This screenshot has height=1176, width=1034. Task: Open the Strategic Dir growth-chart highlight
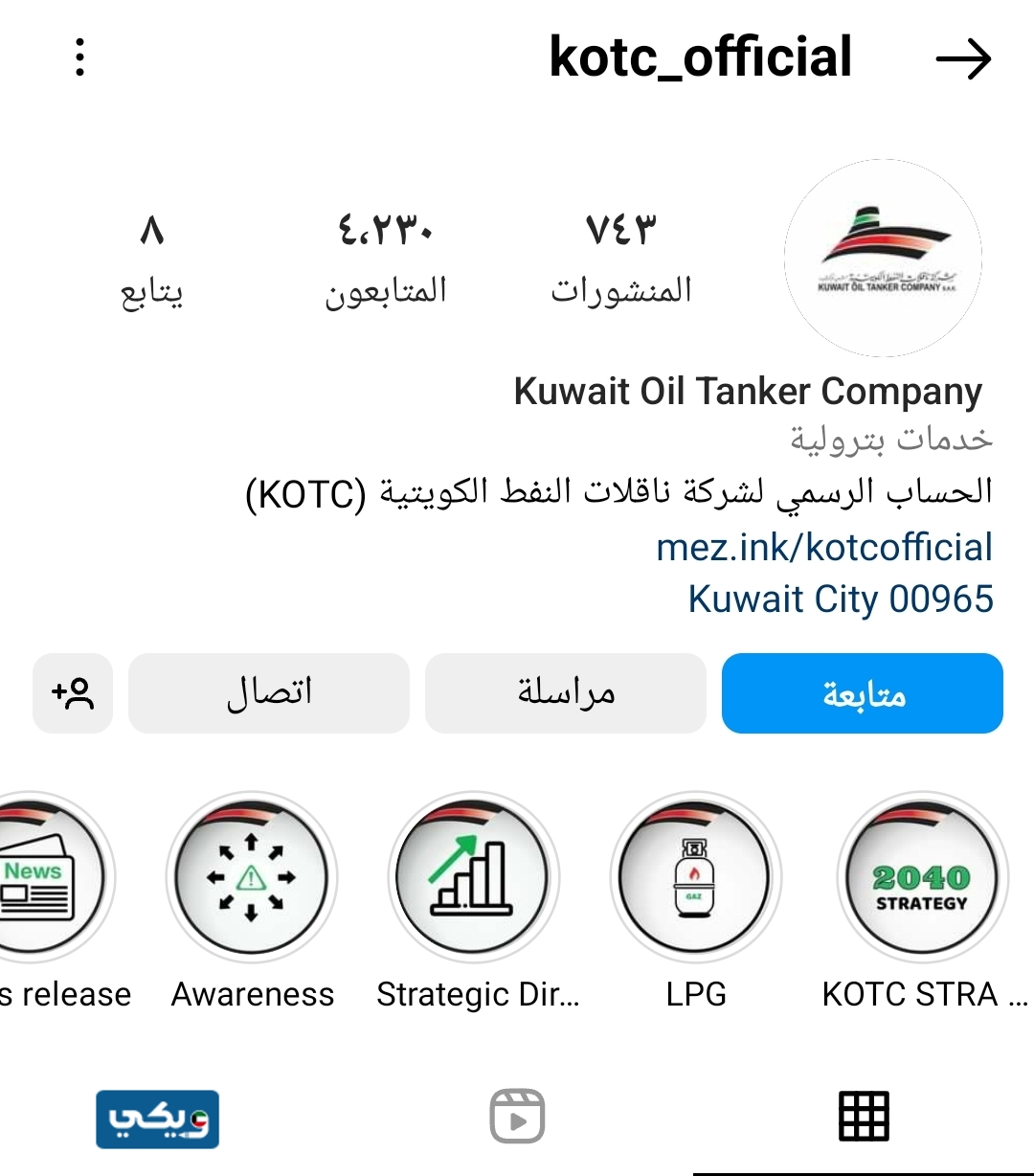(475, 876)
